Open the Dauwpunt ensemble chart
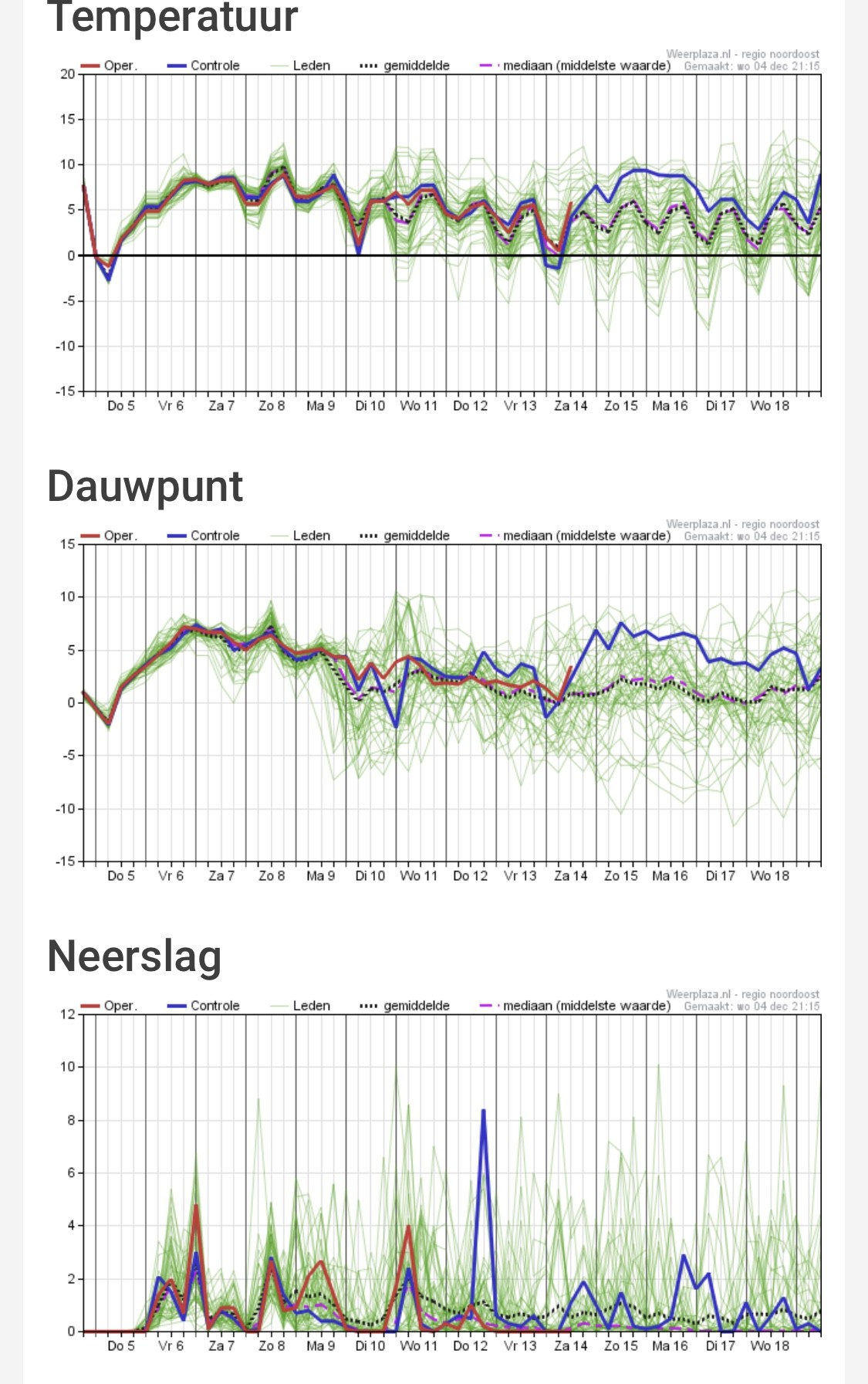 tap(436, 702)
